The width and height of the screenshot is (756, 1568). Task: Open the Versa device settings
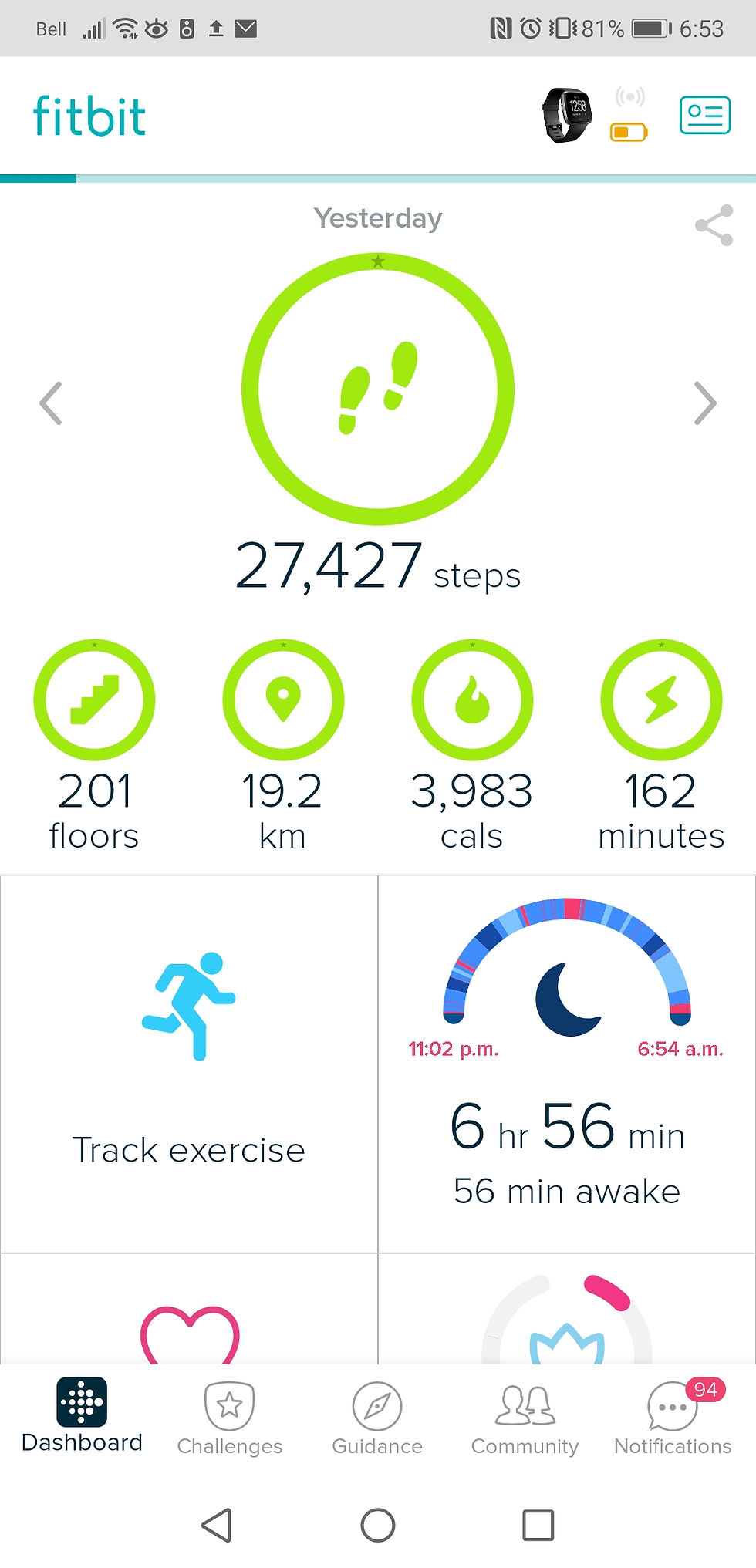point(567,115)
